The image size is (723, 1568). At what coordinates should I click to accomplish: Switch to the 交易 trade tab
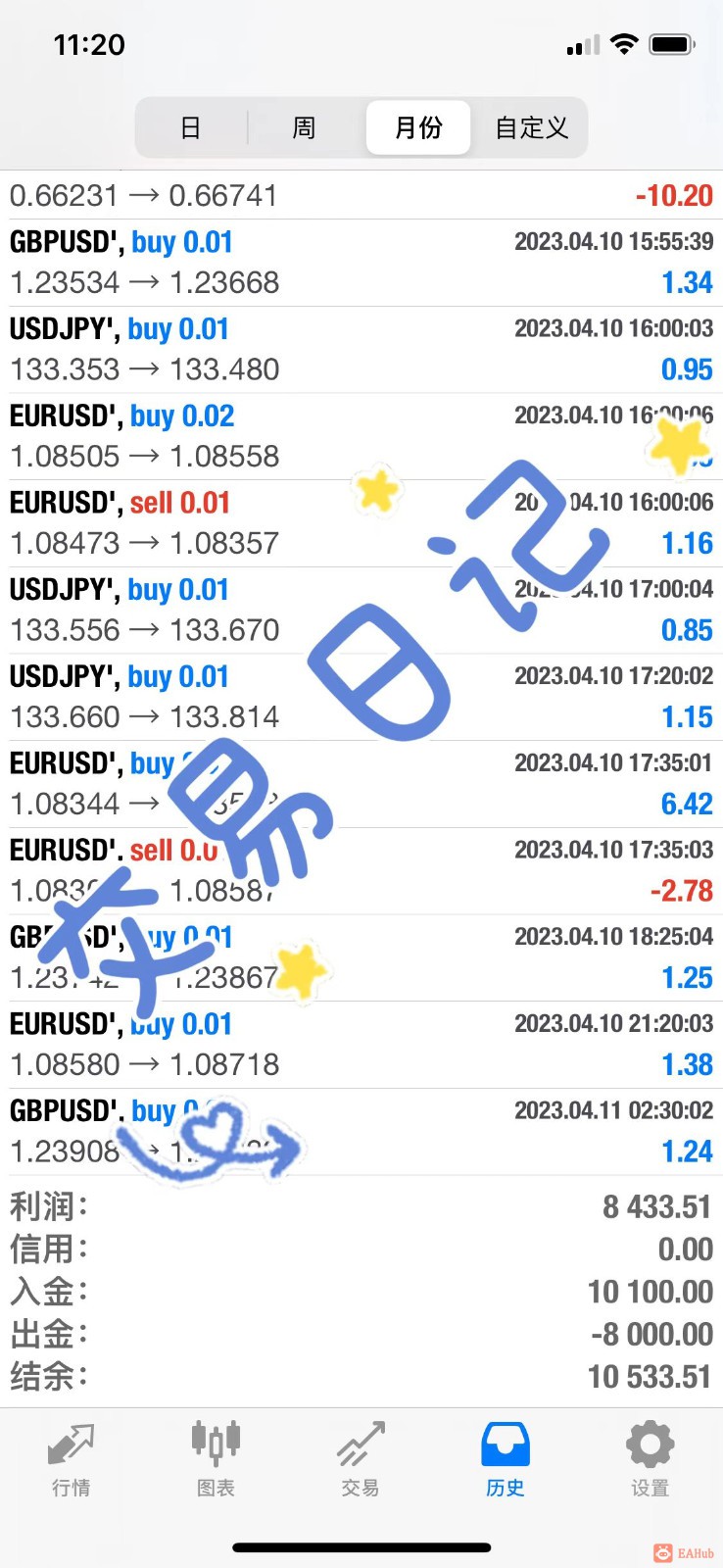pyautogui.click(x=361, y=1460)
